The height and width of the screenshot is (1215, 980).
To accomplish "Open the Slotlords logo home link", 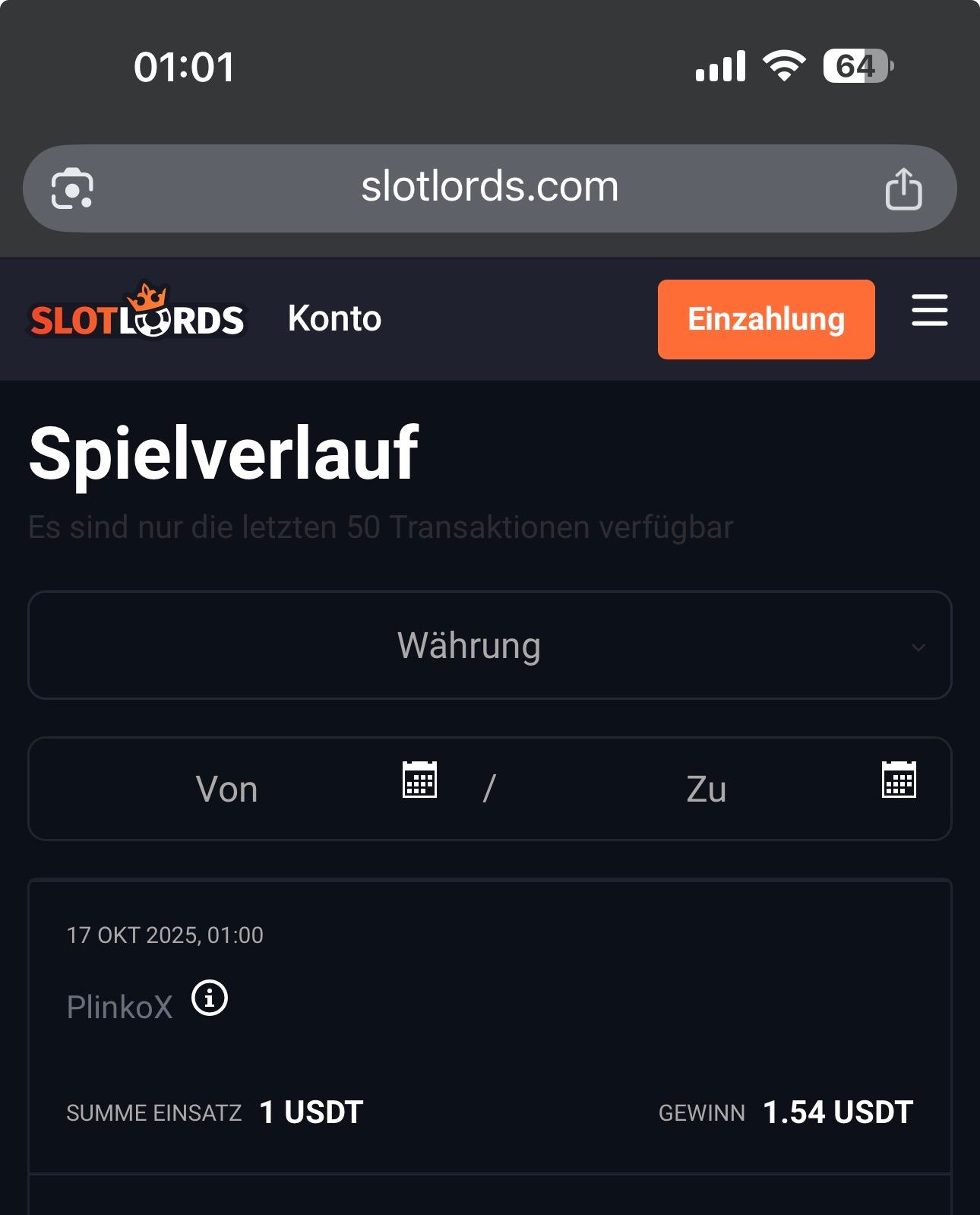I will (138, 314).
